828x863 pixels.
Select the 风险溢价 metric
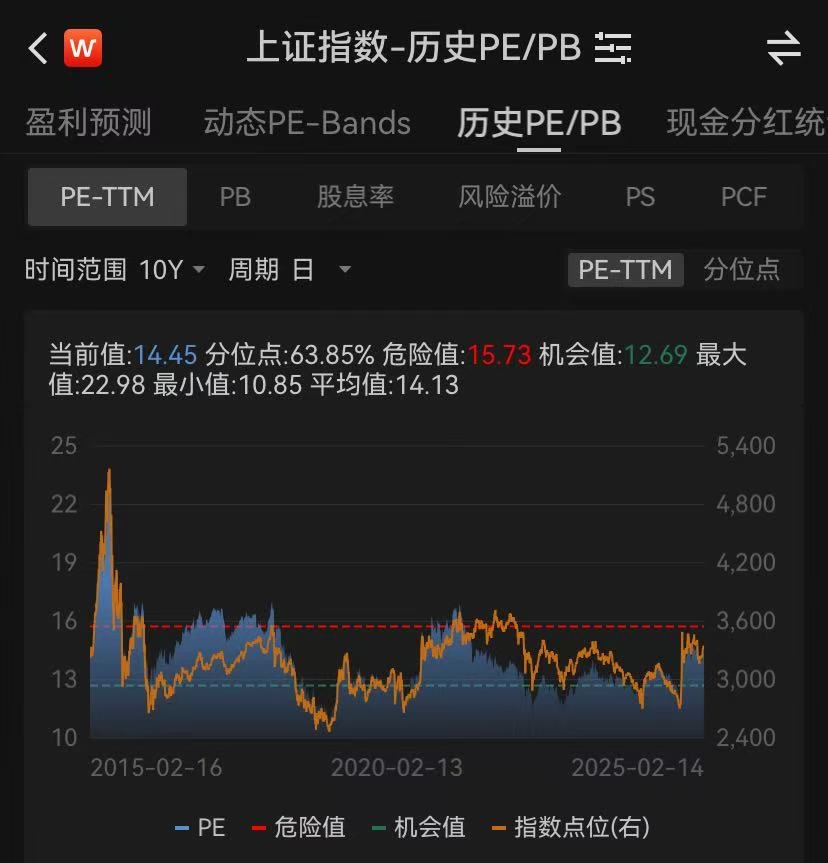510,197
